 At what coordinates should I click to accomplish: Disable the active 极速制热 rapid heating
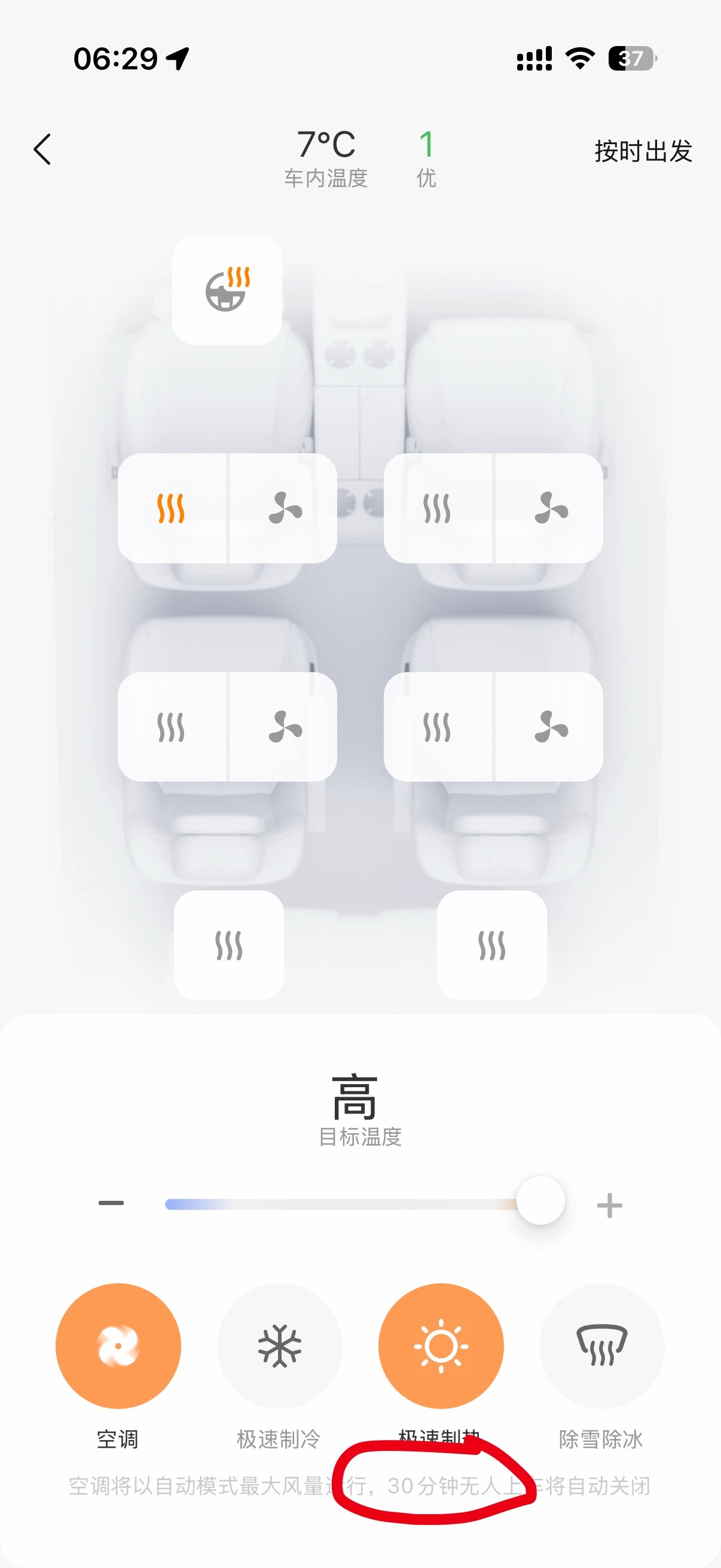(441, 1347)
